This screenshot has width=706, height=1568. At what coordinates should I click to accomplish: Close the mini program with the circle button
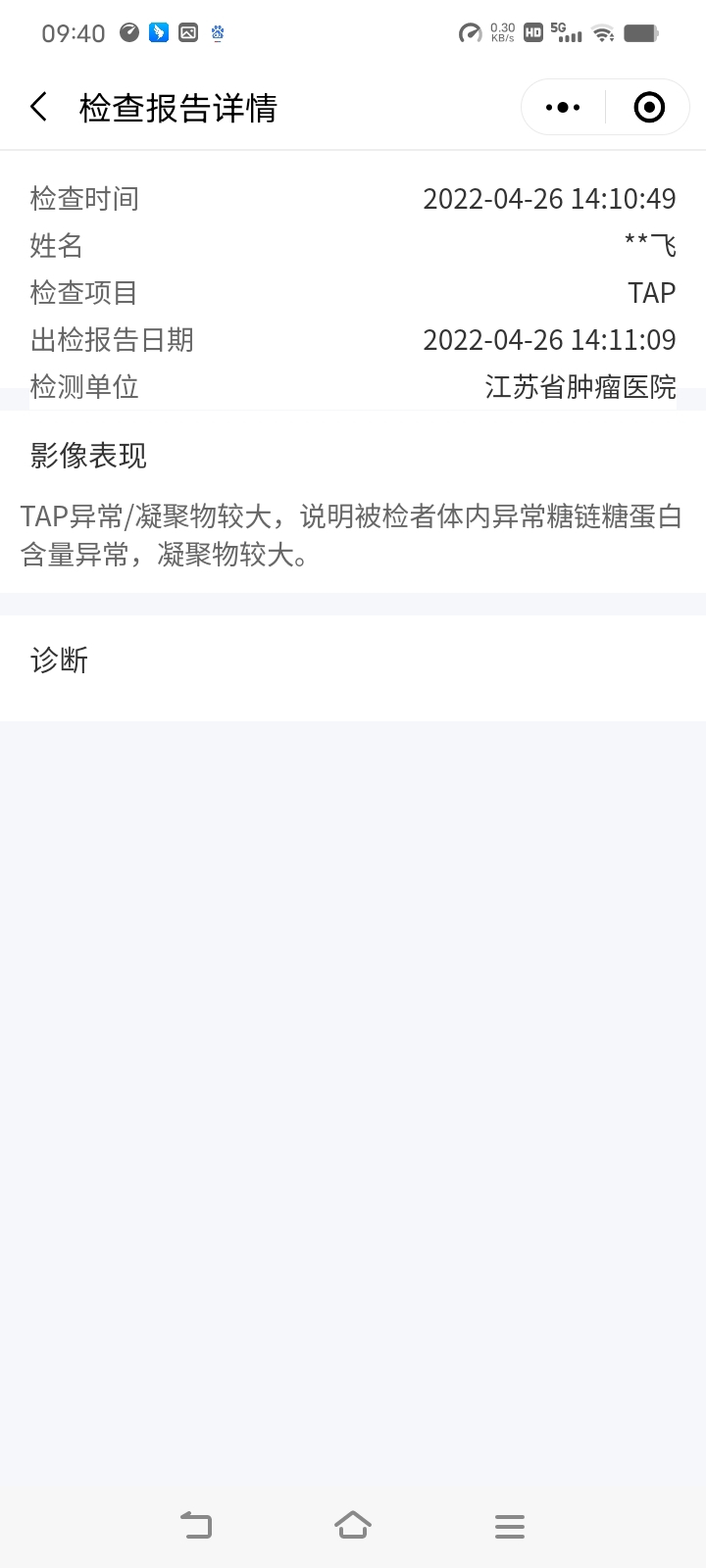pyautogui.click(x=649, y=107)
